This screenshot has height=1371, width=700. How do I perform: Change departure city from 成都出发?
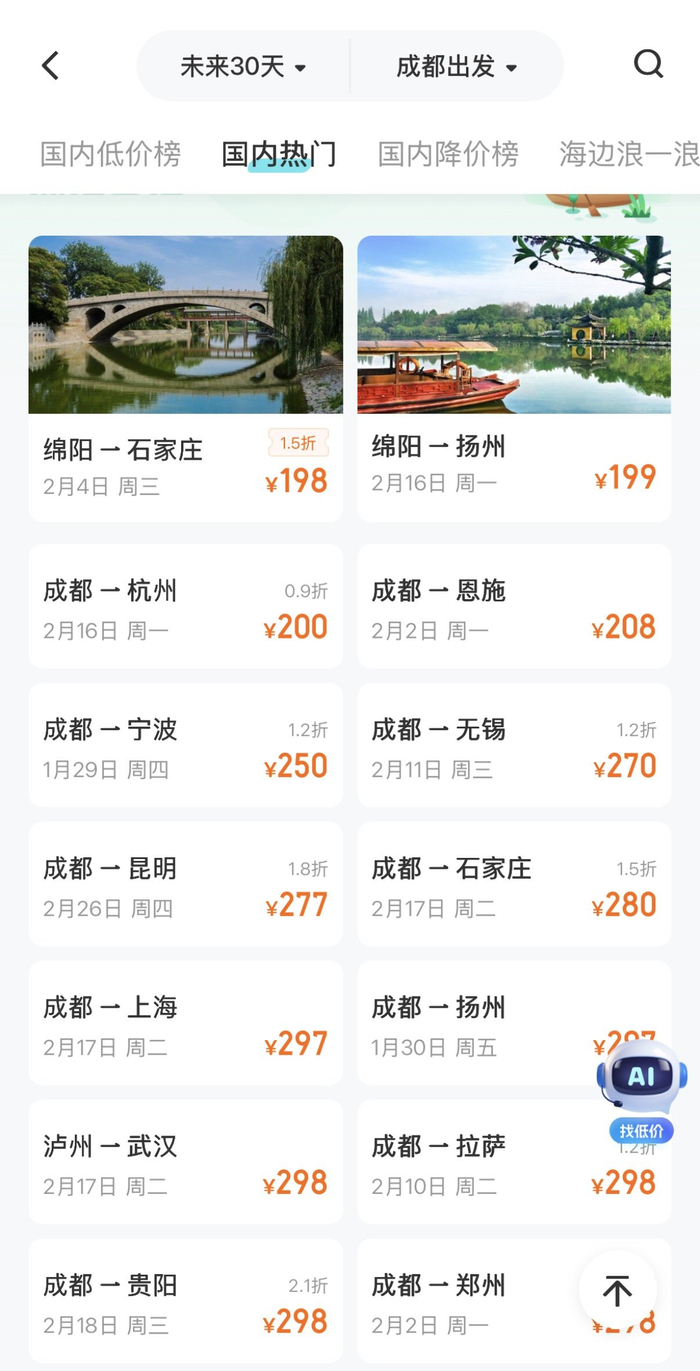pos(457,67)
